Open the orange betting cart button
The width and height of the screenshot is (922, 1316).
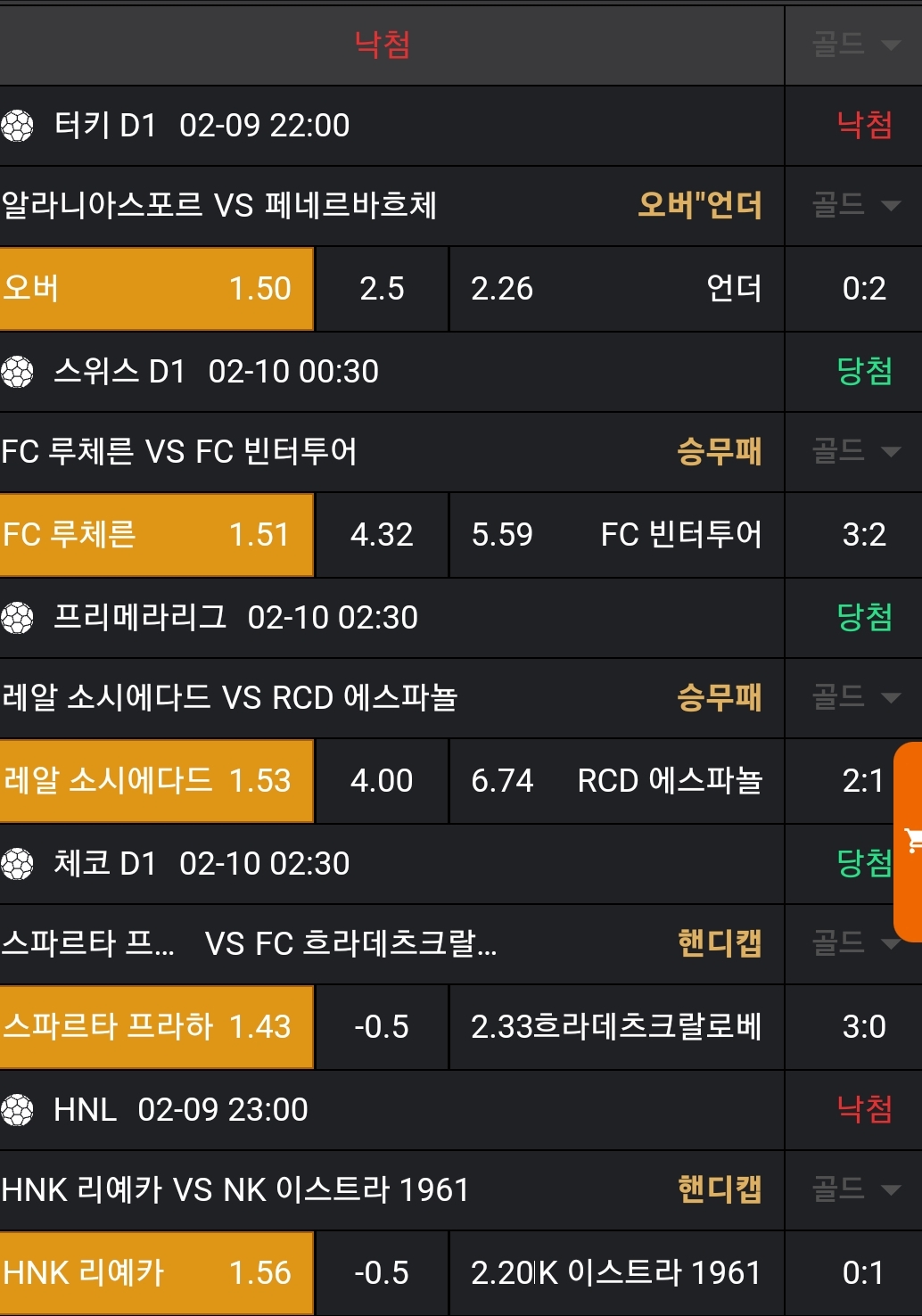coord(910,841)
